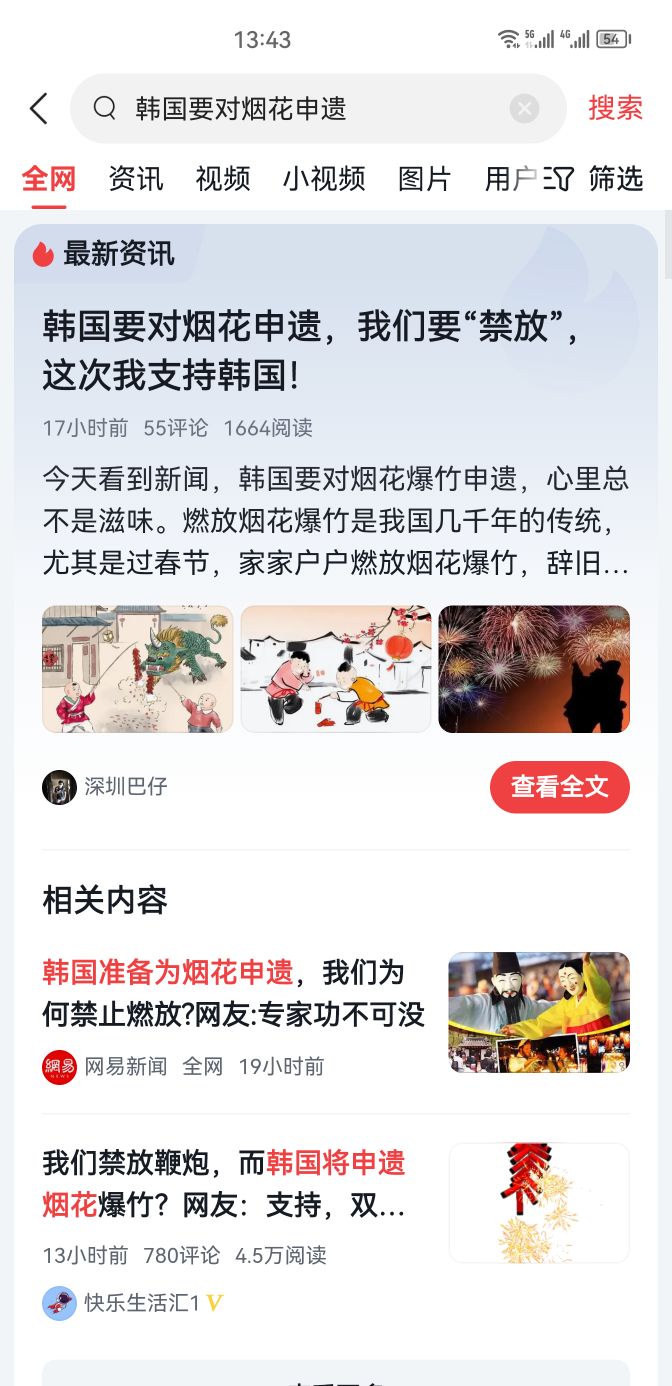672x1386 pixels.
Task: Open the dragon and firecracker illustration
Action: (137, 669)
